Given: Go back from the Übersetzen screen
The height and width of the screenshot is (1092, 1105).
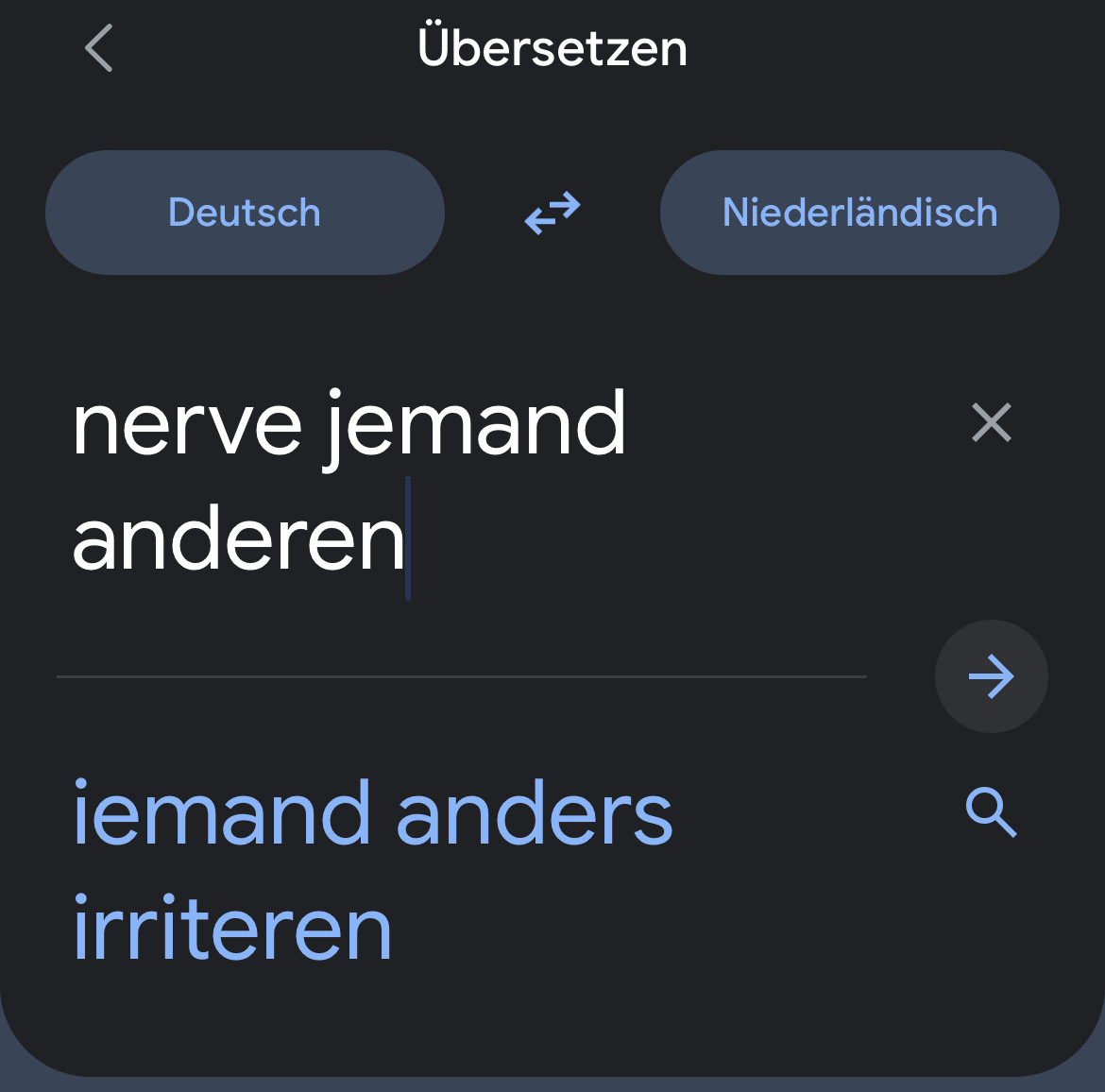Looking at the screenshot, I should coord(98,49).
